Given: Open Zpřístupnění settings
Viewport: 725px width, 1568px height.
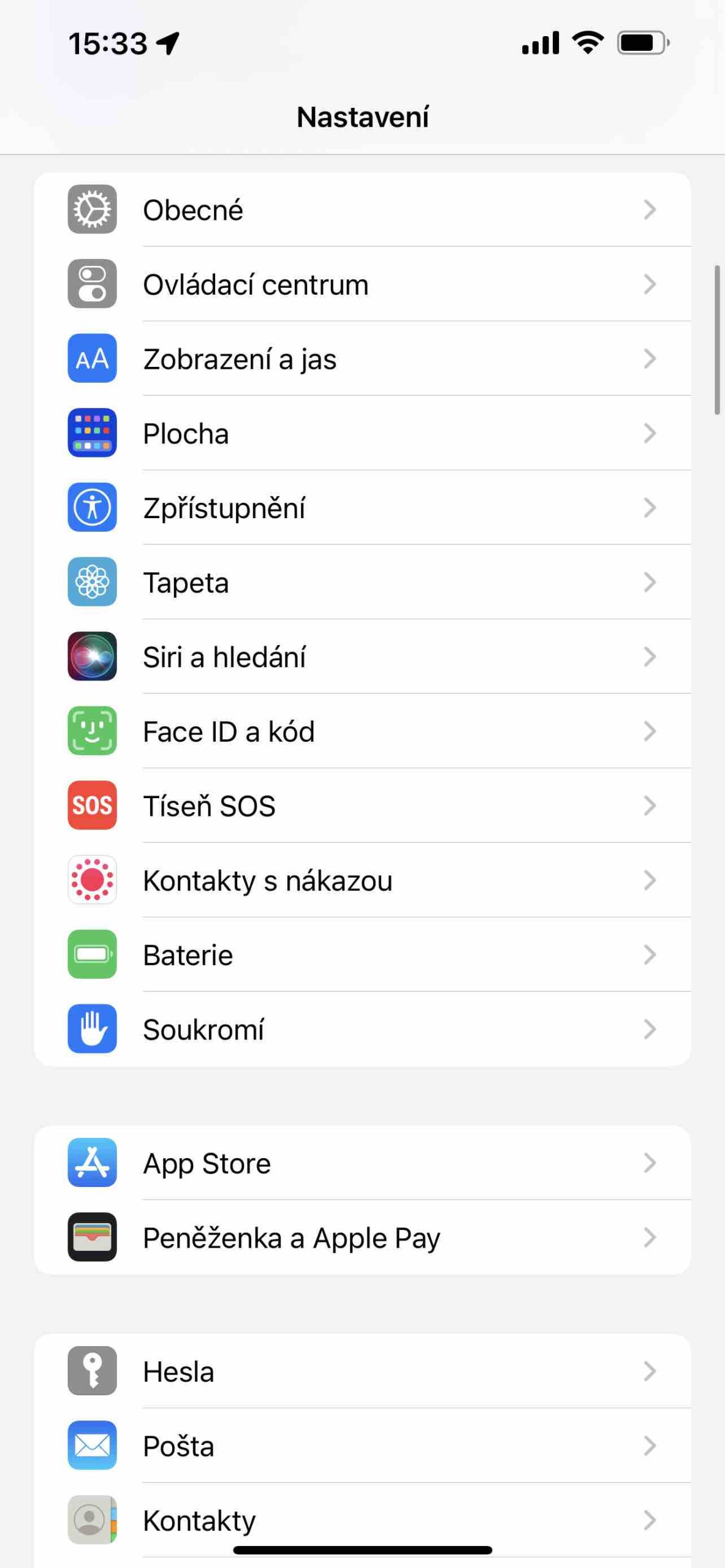Looking at the screenshot, I should (x=362, y=508).
